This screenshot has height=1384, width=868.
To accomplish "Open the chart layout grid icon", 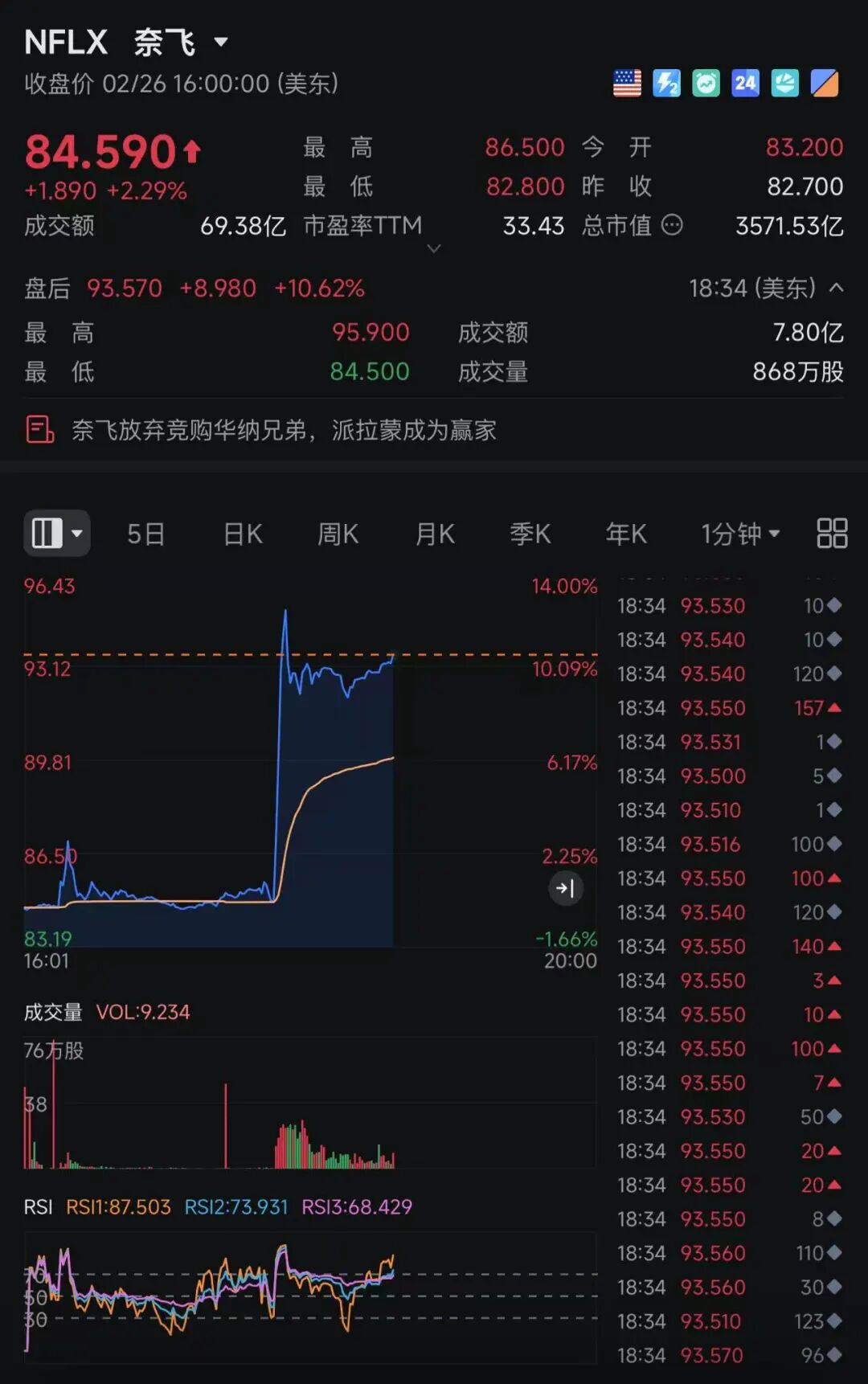I will click(x=832, y=533).
